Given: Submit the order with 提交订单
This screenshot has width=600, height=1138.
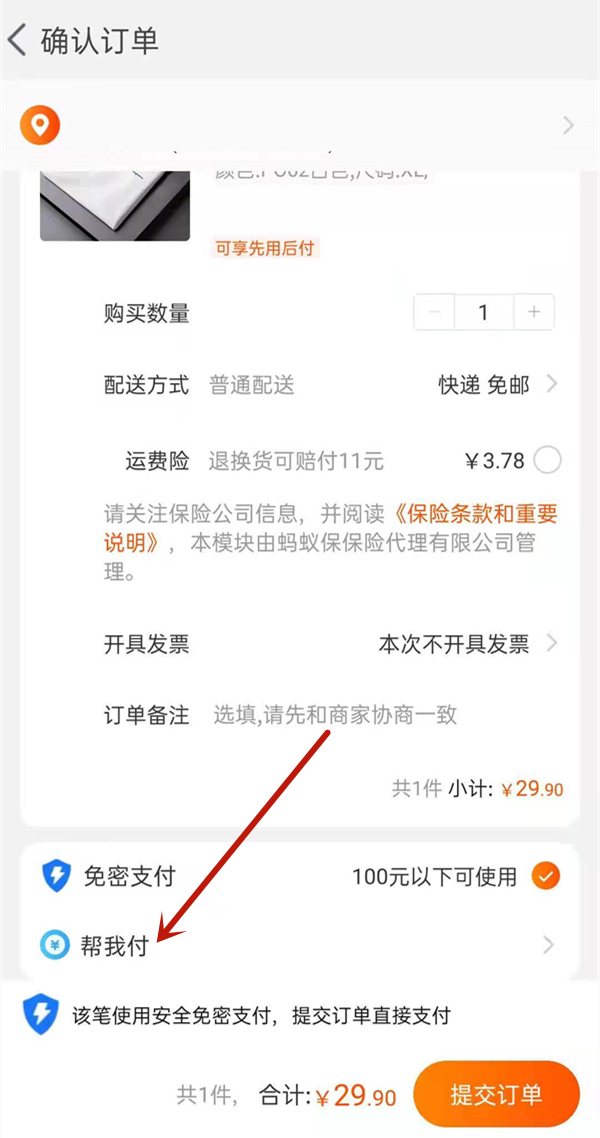Looking at the screenshot, I should pos(496,1094).
